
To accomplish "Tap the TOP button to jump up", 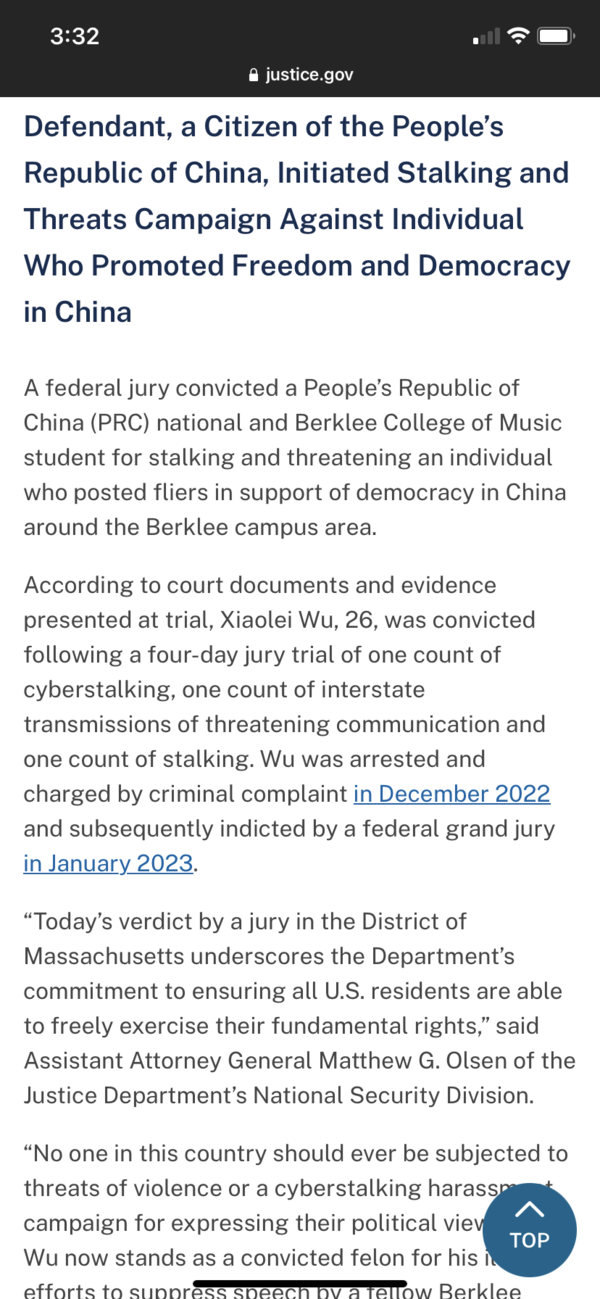I will 529,1227.
